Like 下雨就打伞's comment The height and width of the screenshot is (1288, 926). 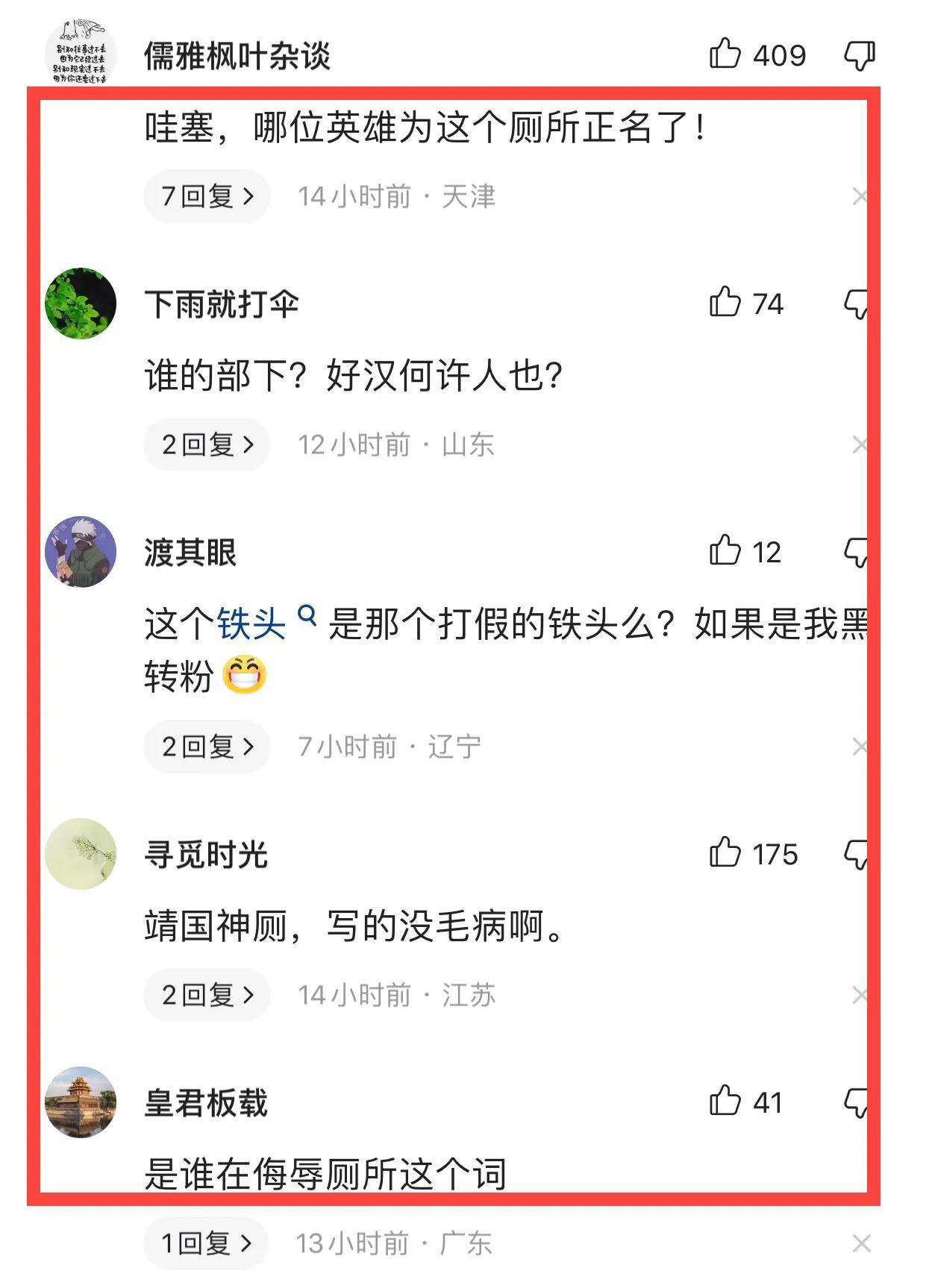pos(725,303)
